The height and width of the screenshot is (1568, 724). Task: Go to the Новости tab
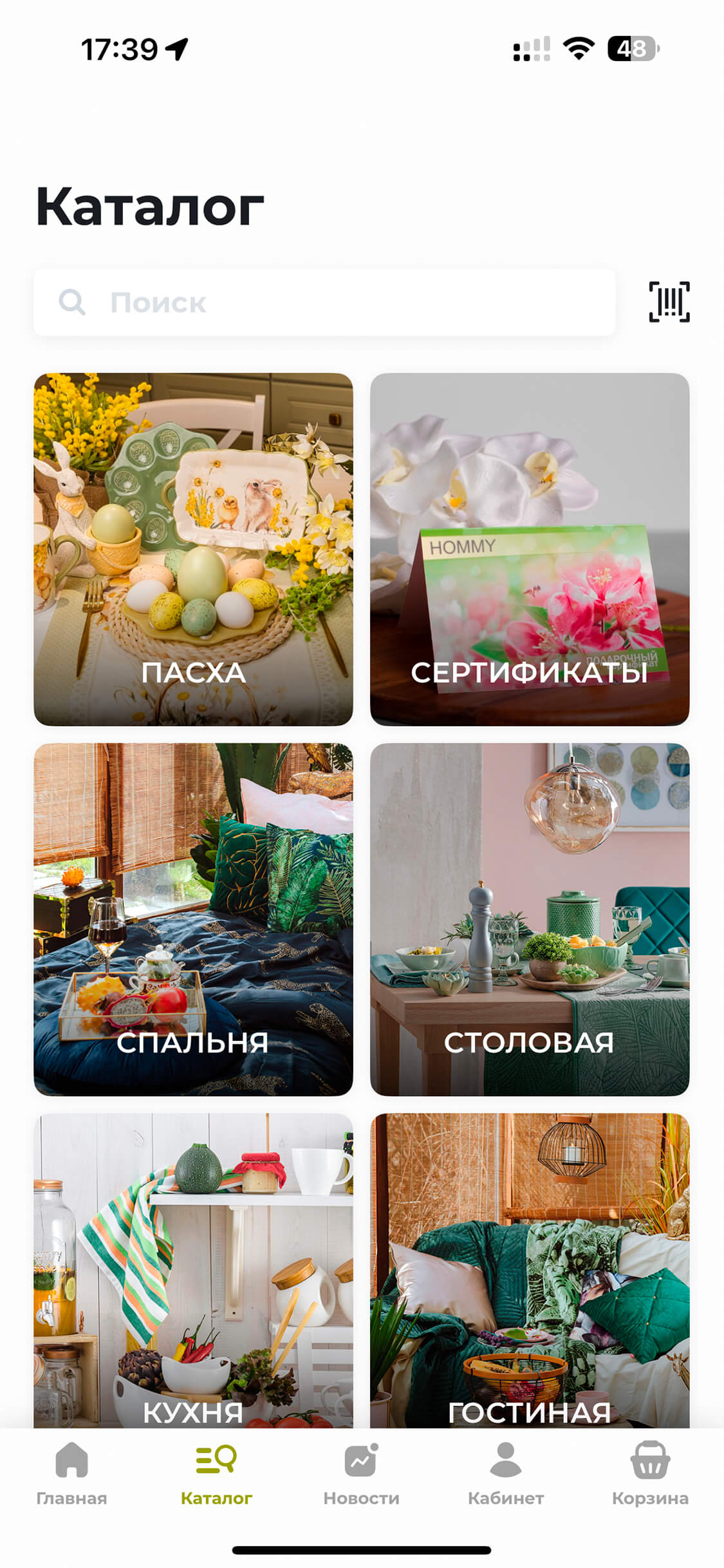pos(361,1474)
